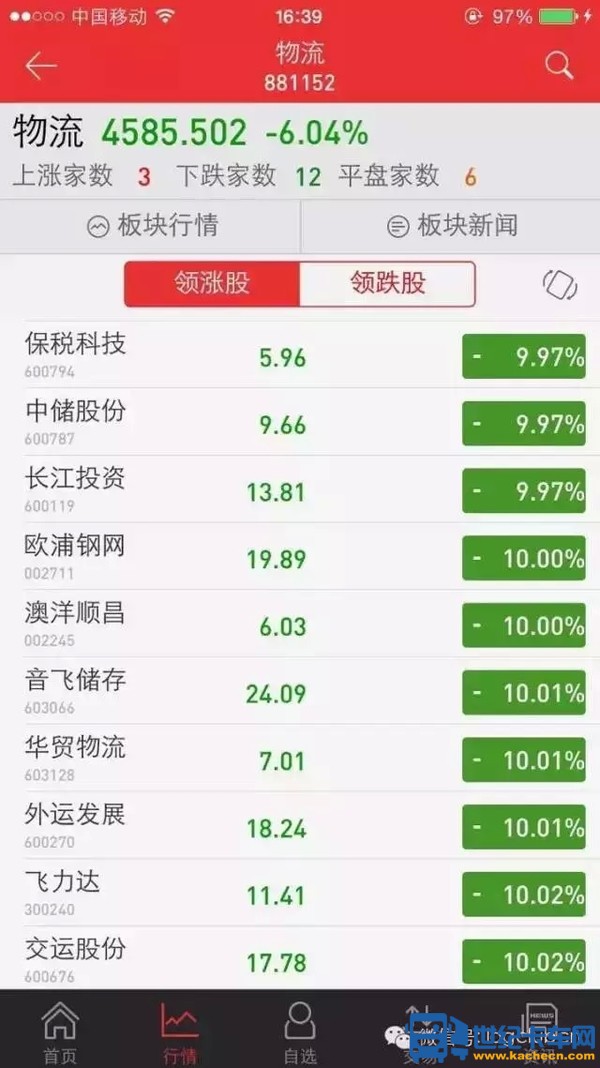Switch to the 自选 tab
The width and height of the screenshot is (600, 1068).
(300, 1032)
